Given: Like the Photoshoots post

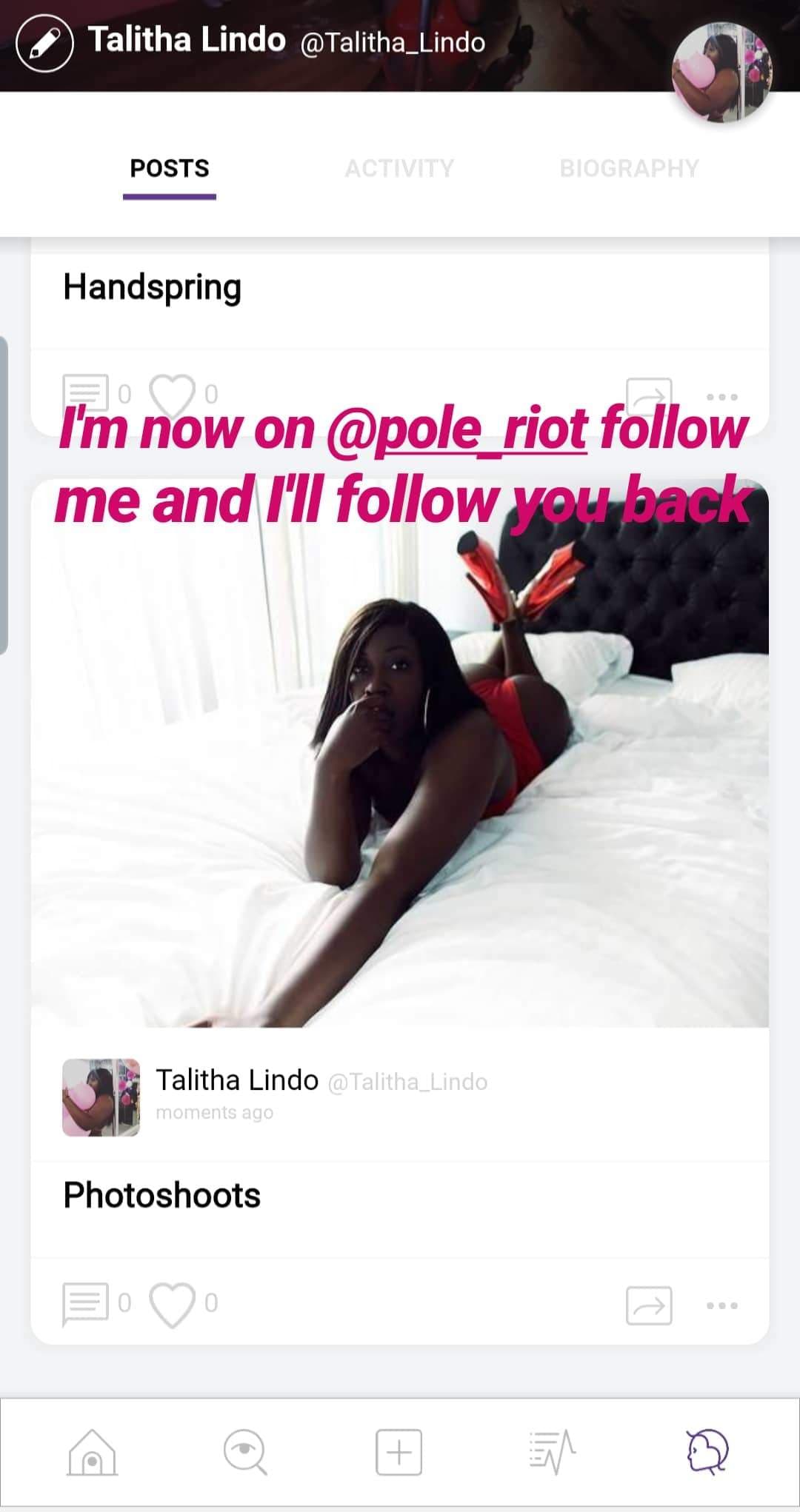Looking at the screenshot, I should [172, 1304].
